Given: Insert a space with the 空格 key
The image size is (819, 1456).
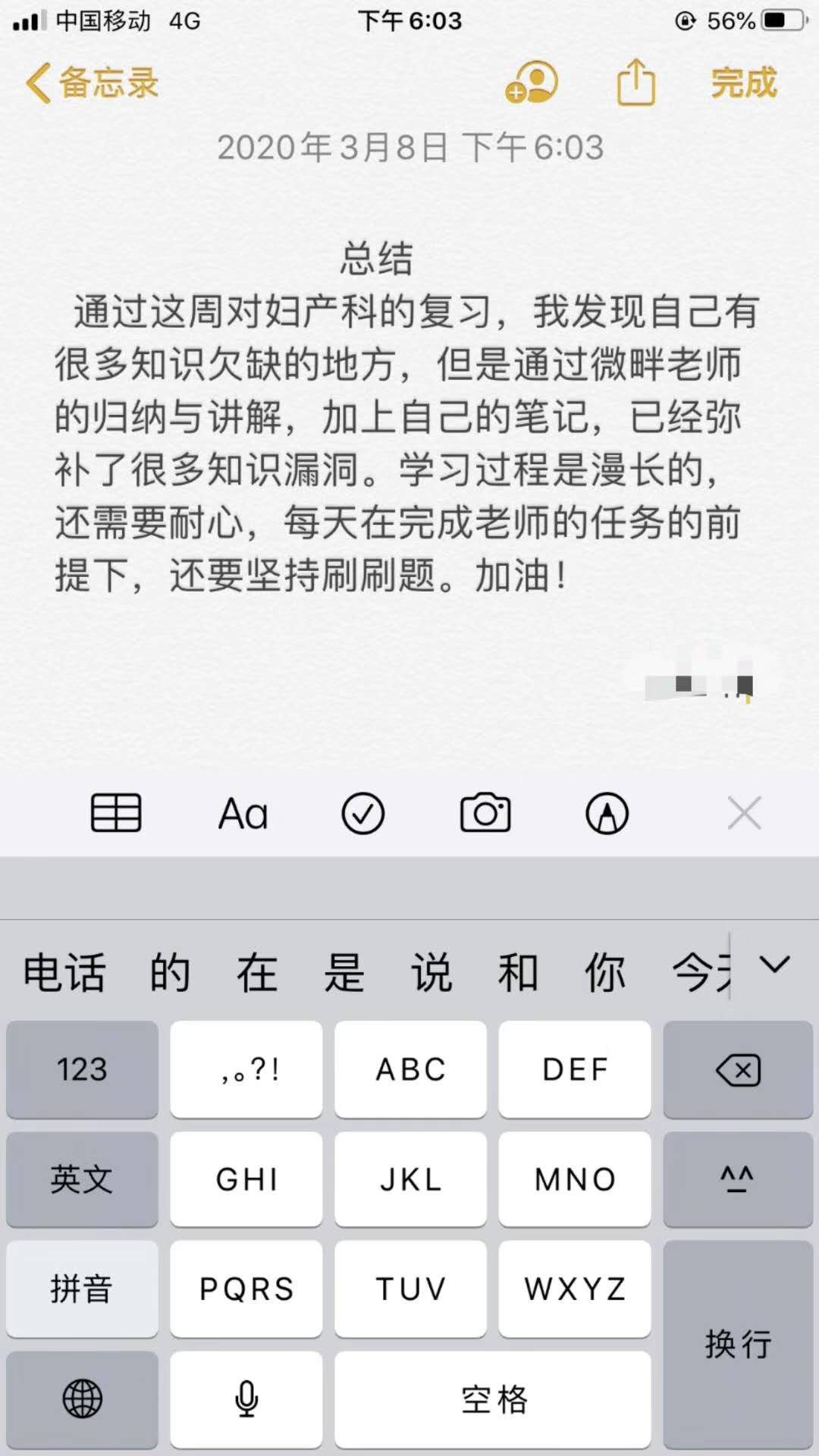Looking at the screenshot, I should [493, 1399].
